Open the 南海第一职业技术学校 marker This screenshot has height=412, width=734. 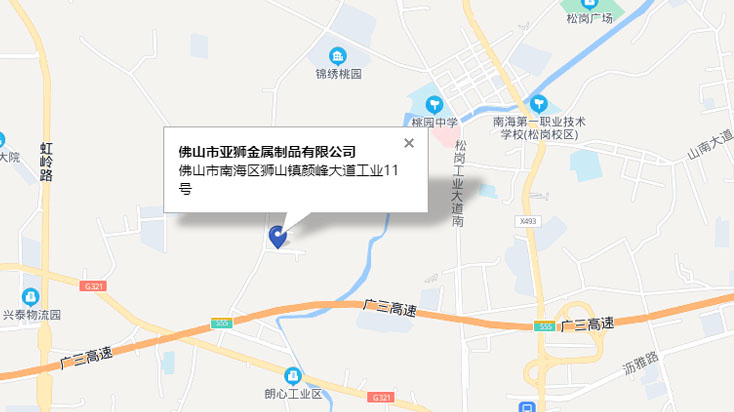point(539,103)
